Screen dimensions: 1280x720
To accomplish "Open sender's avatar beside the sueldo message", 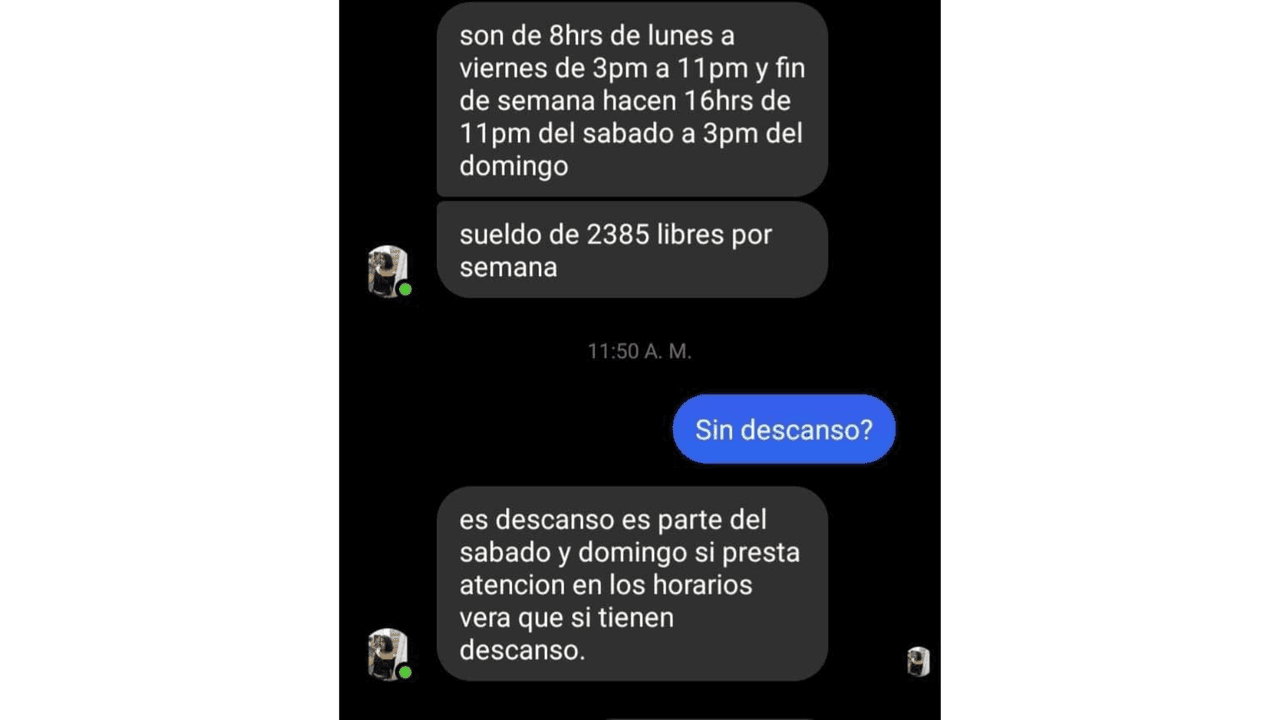I will 388,271.
